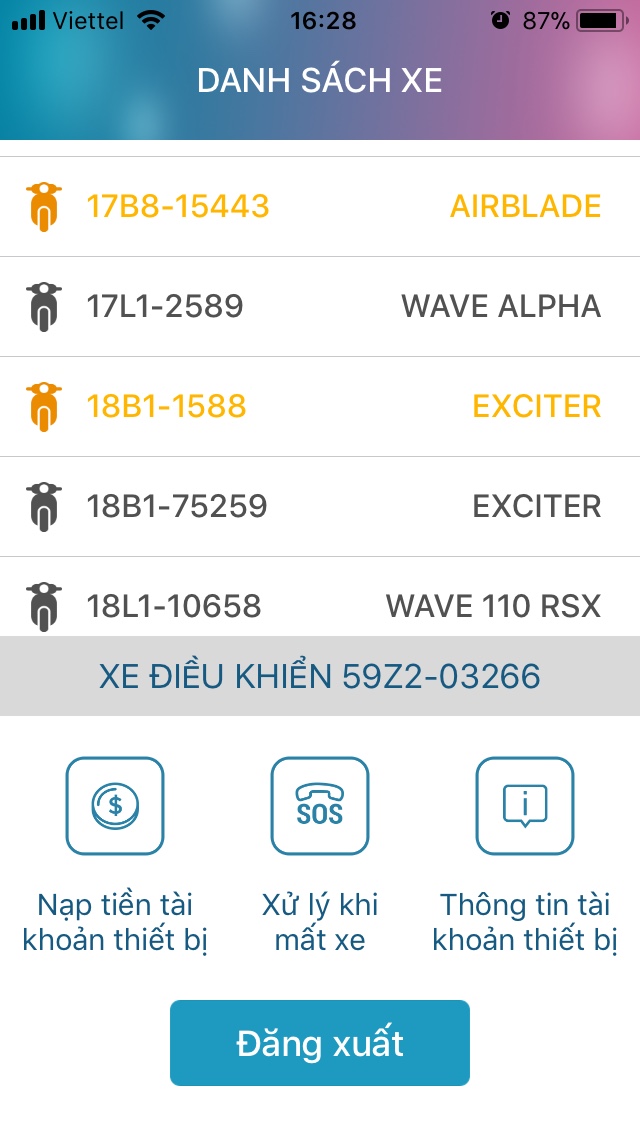Open Nạp tiền tài khoản thiết bị
Viewport: 640px width, 1136px height.
coord(115,806)
